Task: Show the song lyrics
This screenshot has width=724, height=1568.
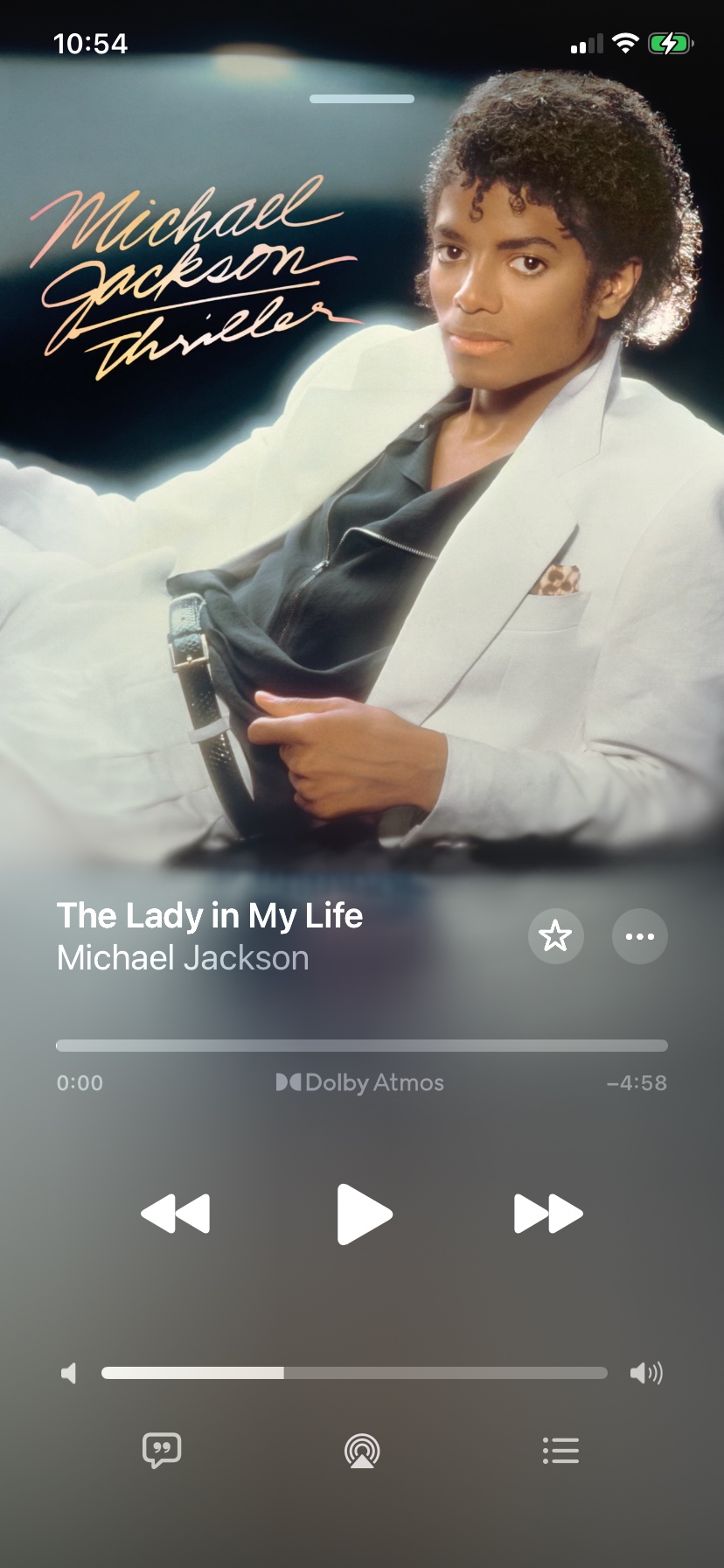Action: click(x=162, y=1450)
